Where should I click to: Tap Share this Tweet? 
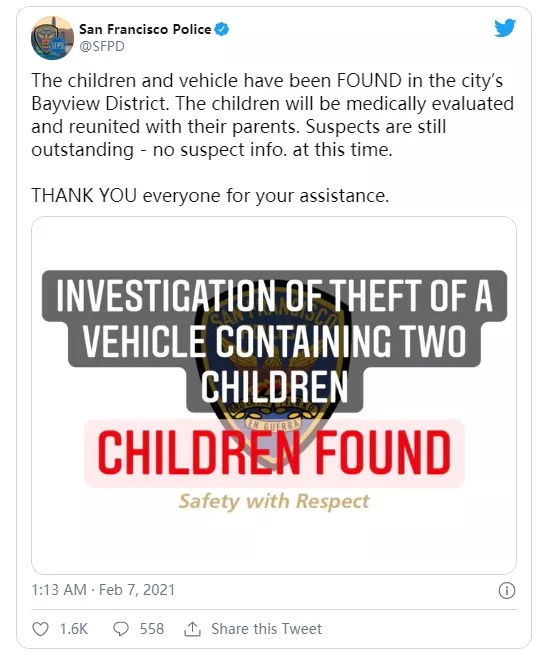click(253, 629)
